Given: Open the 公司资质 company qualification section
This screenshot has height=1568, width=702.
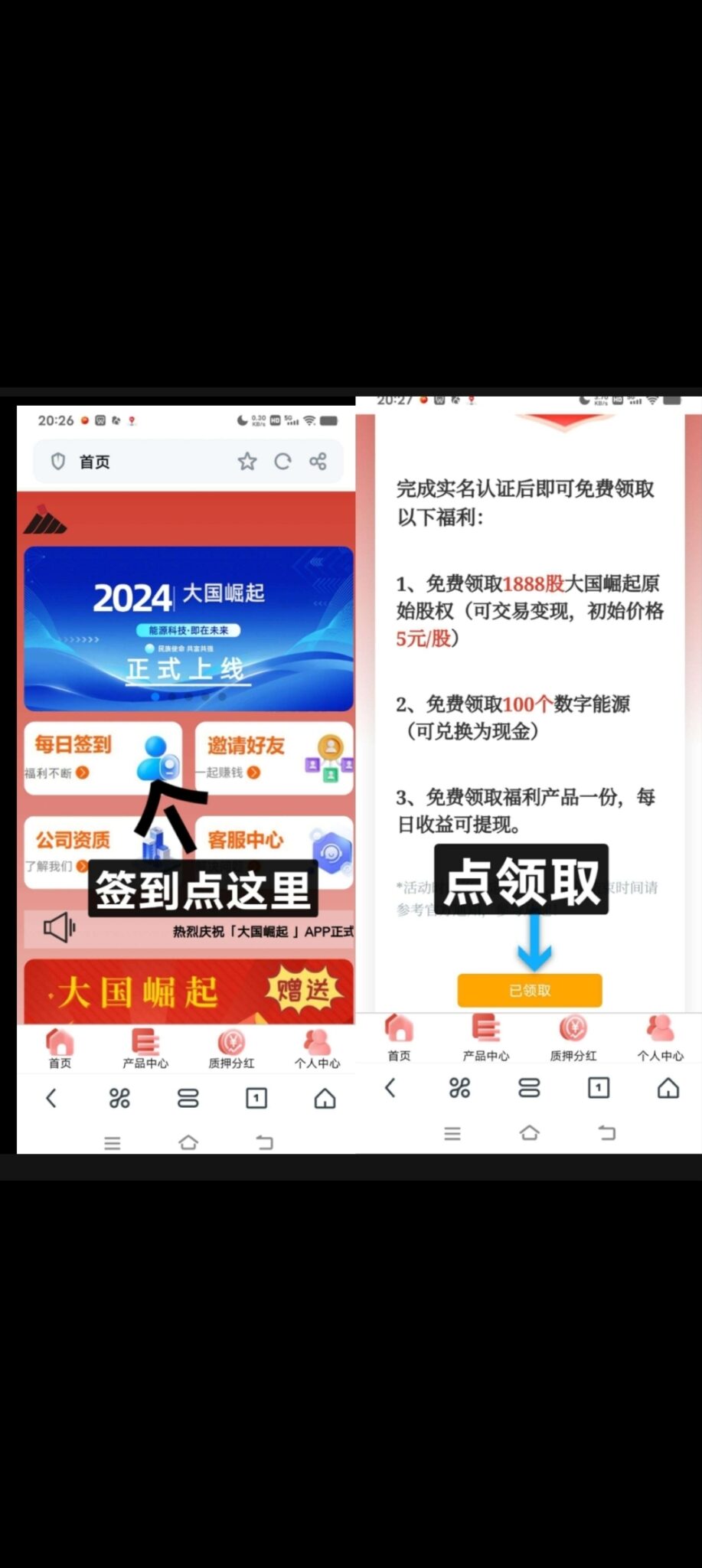Looking at the screenshot, I should 74,840.
